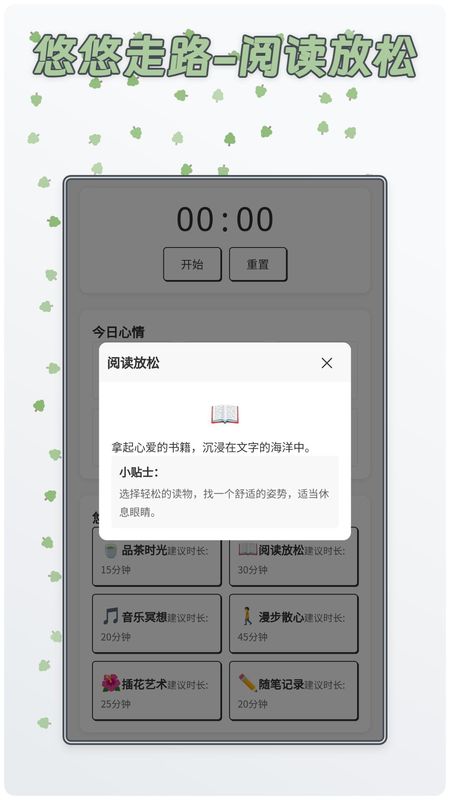Choose the 漫步散心 activity card
This screenshot has height=800, width=450.
coord(293,623)
